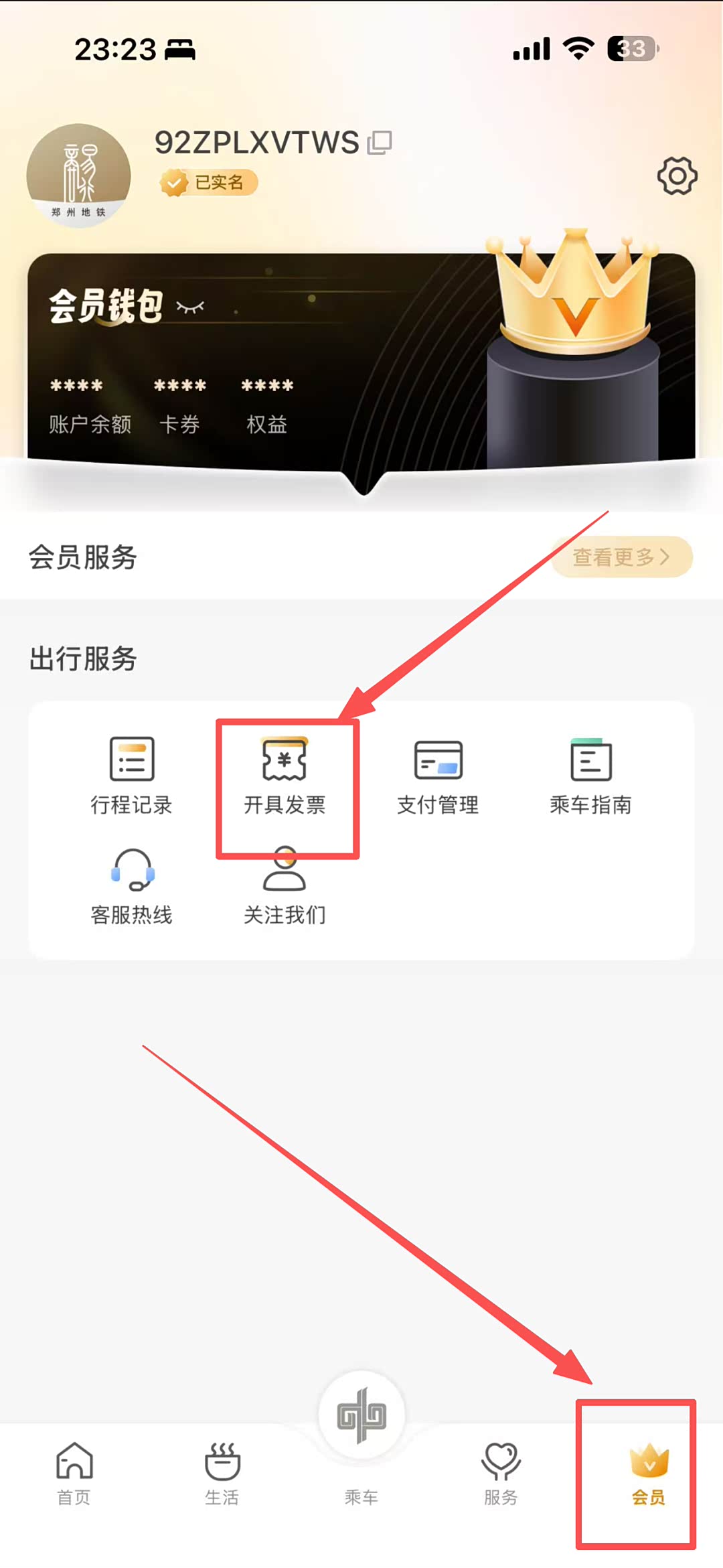Image resolution: width=723 pixels, height=1568 pixels.
Task: Open 账户余额 account balance
Action: (90, 406)
